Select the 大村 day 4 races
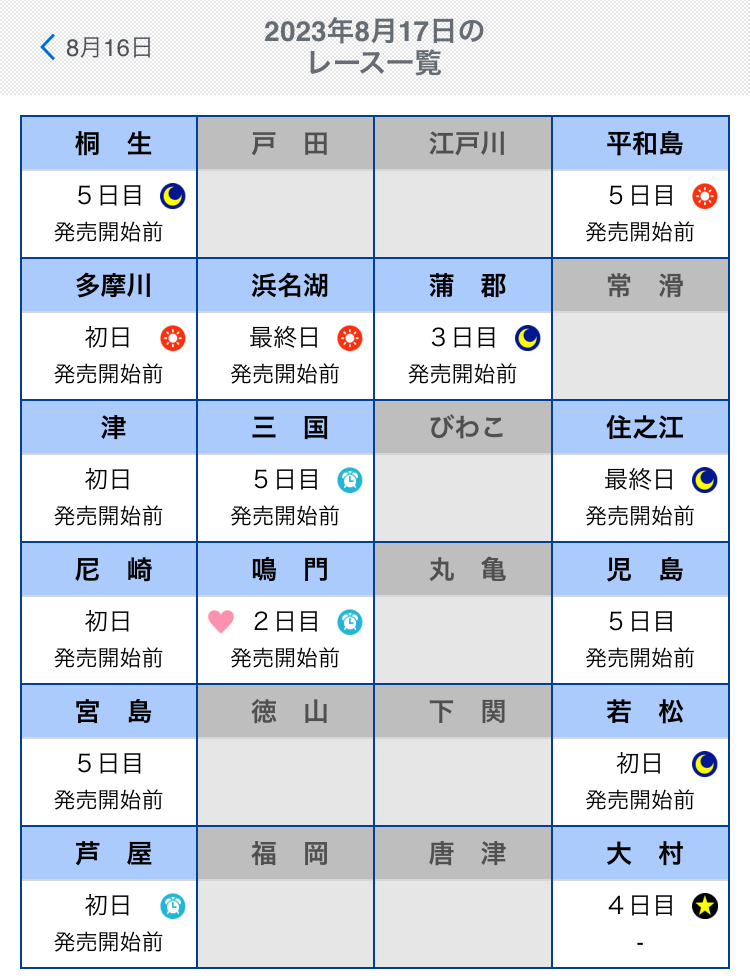 pos(640,897)
